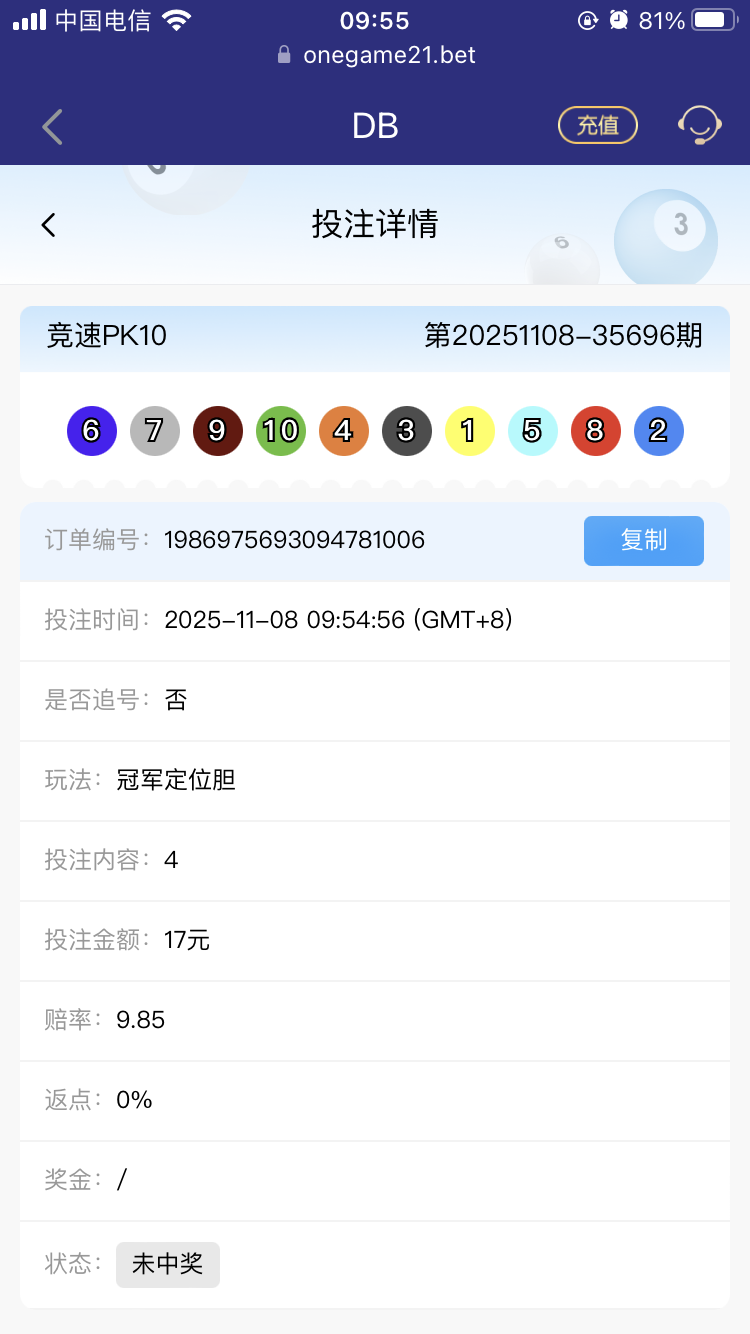Click the dark ball showing 3
The height and width of the screenshot is (1334, 750).
(407, 430)
